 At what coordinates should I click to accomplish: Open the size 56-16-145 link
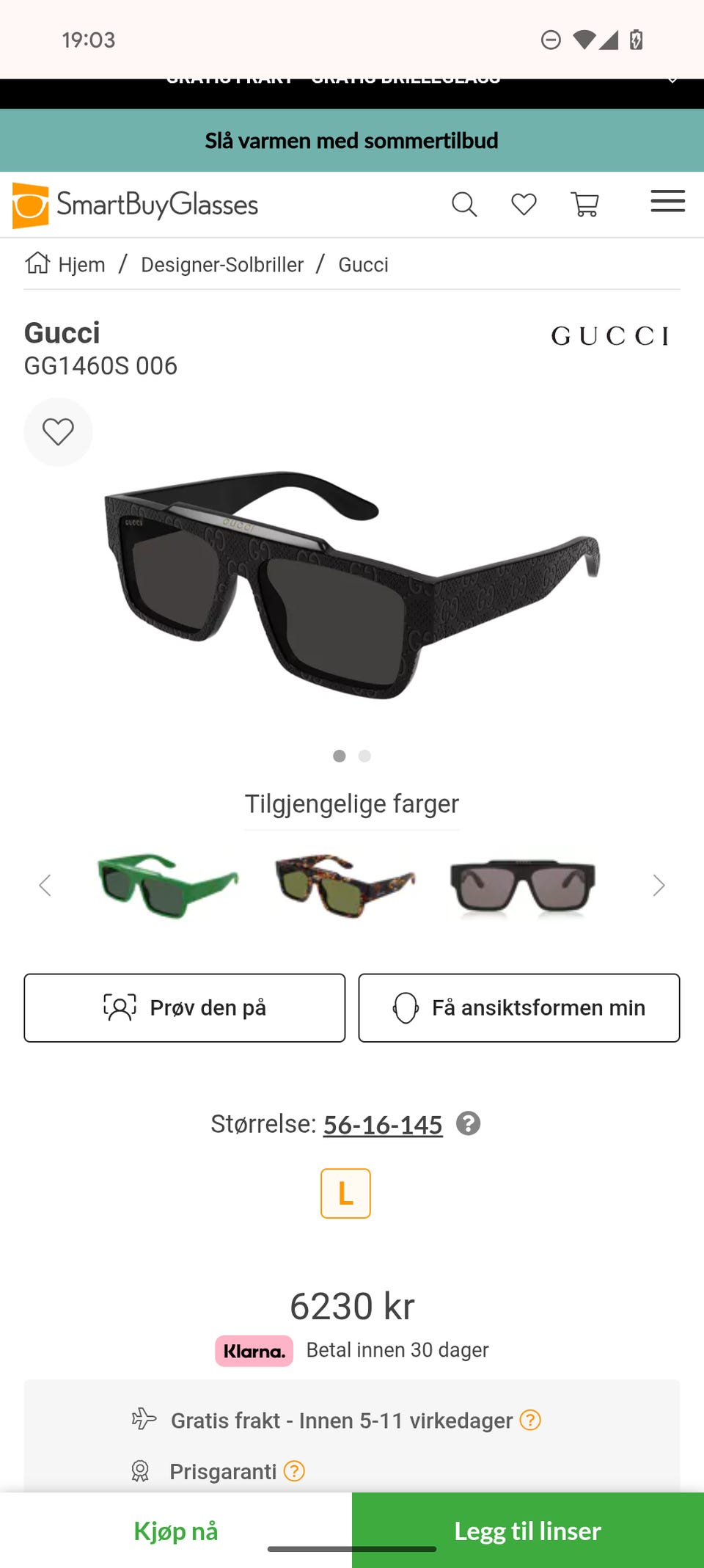(x=382, y=1123)
